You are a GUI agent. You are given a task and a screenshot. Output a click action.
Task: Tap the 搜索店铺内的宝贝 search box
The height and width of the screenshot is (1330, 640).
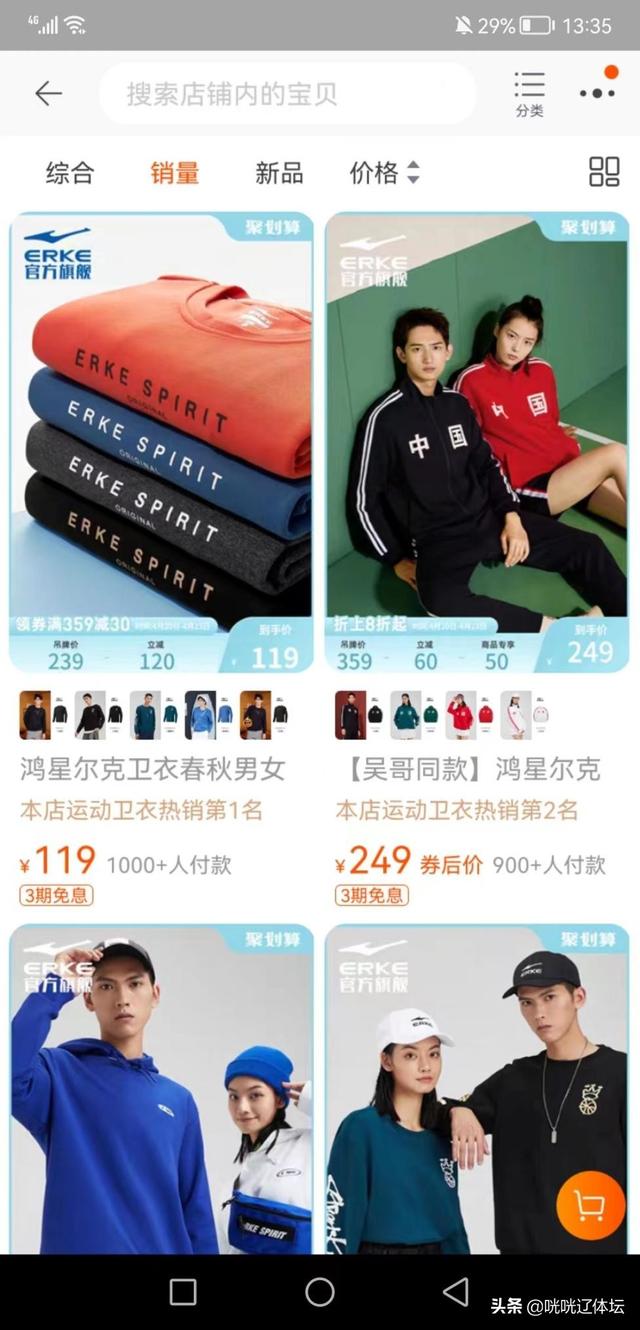point(288,94)
